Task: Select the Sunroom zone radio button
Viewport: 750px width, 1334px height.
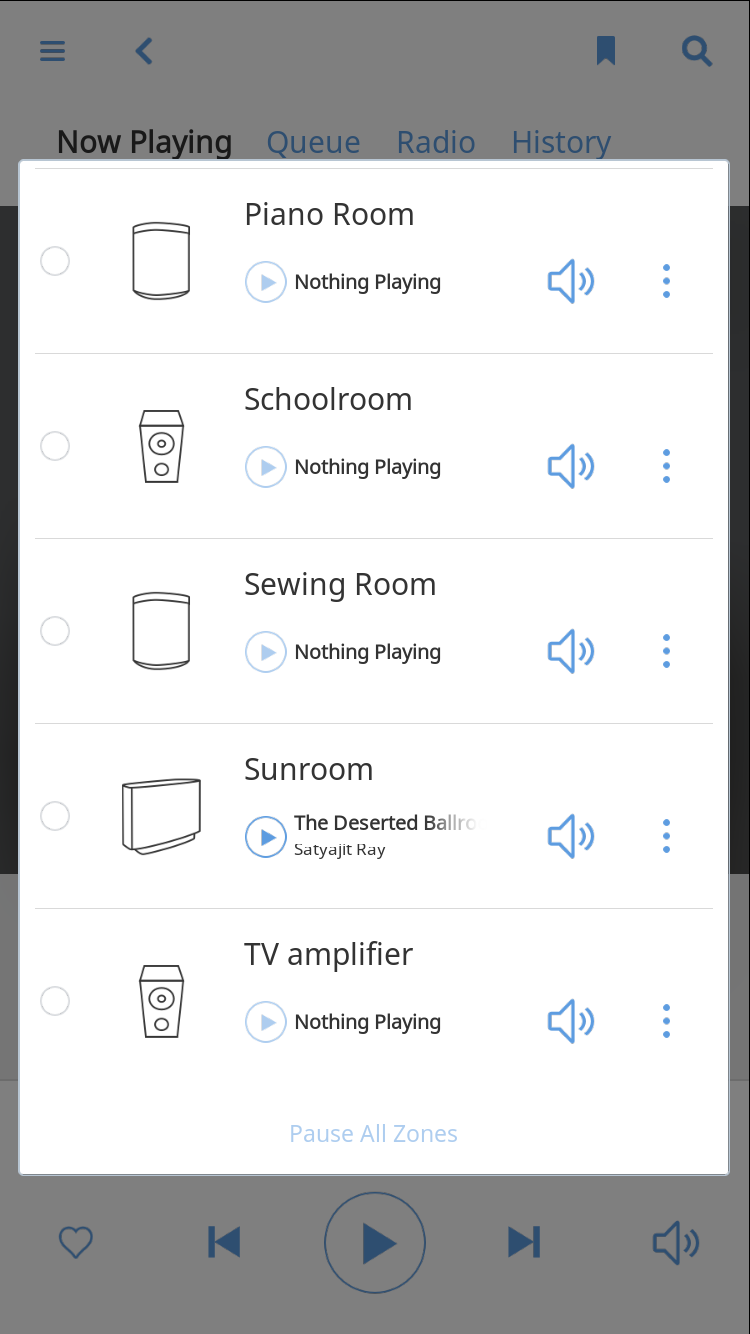Action: click(x=55, y=816)
